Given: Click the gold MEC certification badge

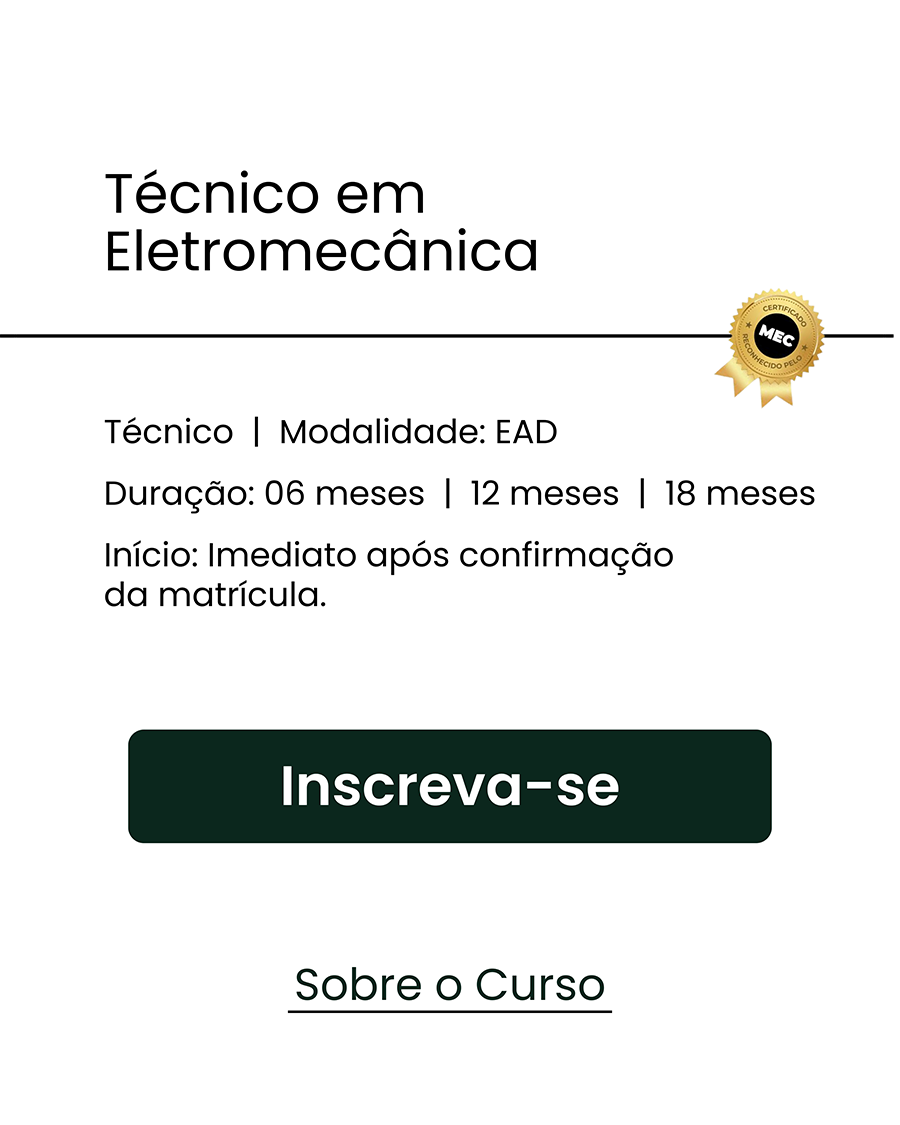Looking at the screenshot, I should pyautogui.click(x=776, y=335).
